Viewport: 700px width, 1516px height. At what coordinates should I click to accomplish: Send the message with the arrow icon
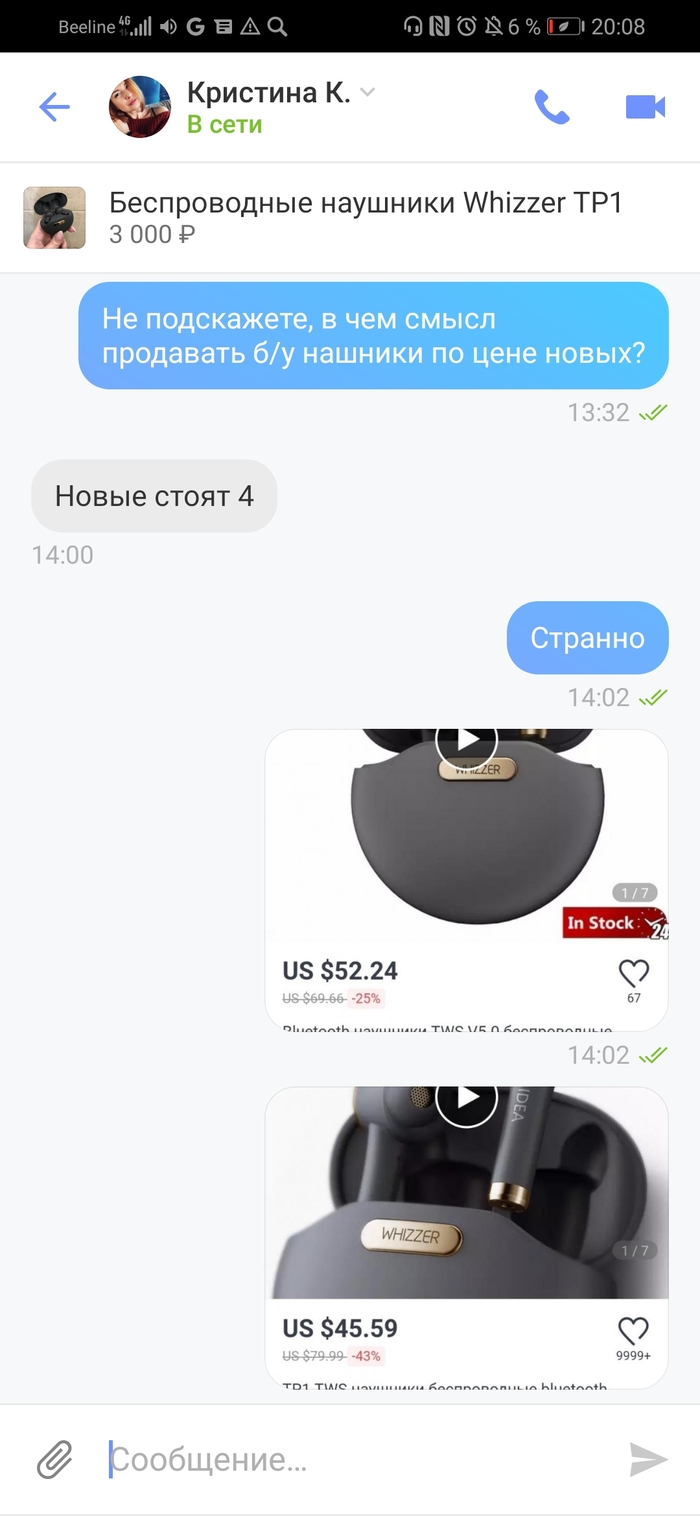[x=648, y=1460]
